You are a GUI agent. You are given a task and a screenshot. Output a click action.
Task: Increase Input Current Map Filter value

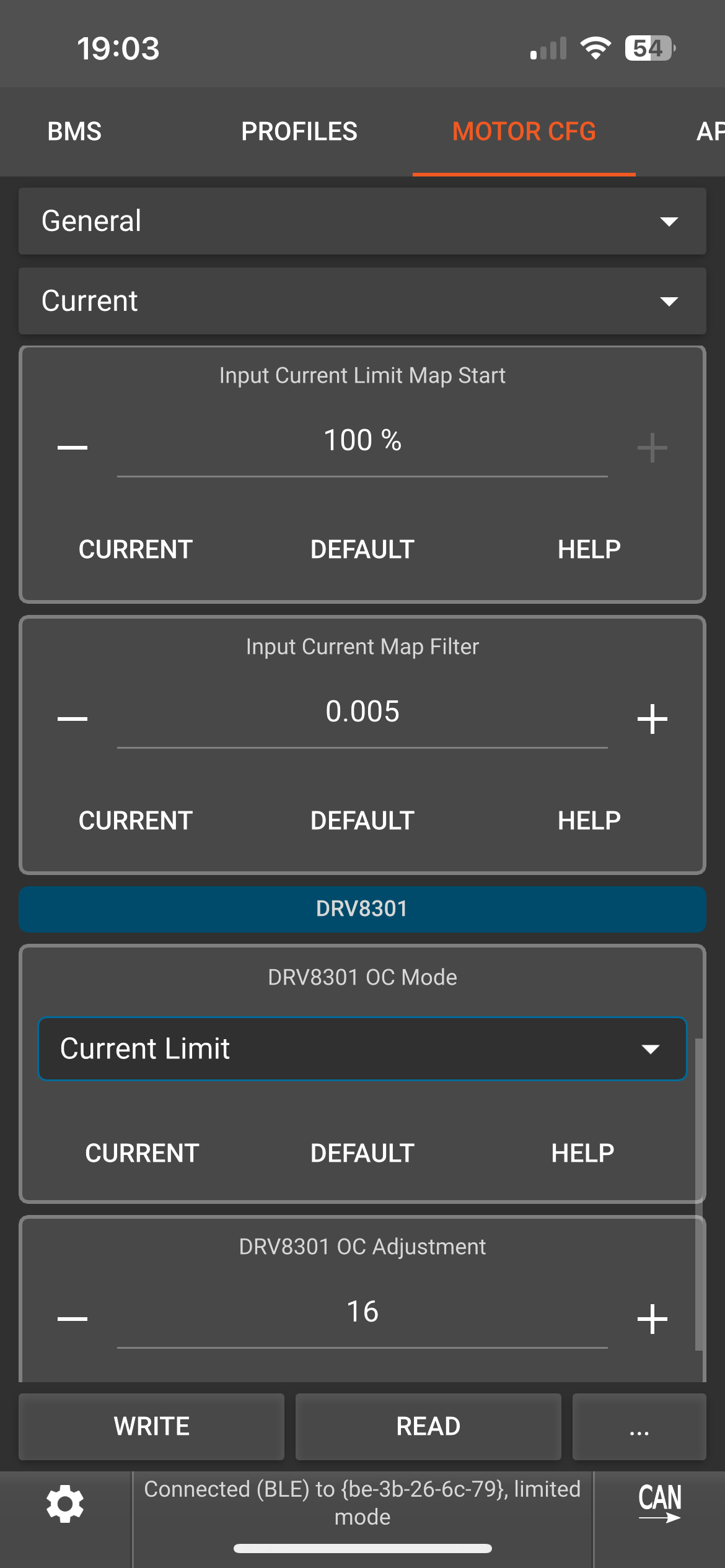652,718
